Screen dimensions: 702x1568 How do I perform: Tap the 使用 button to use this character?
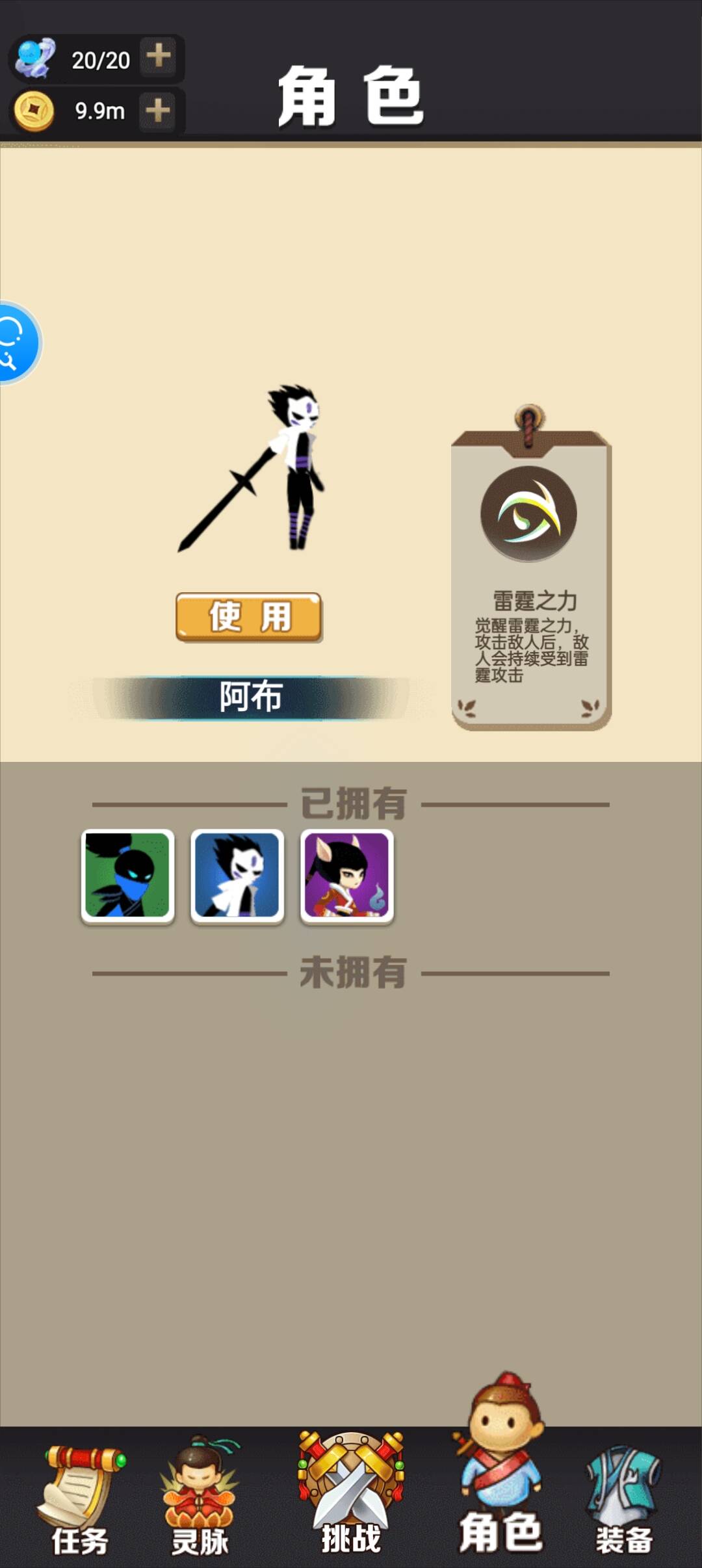[249, 617]
